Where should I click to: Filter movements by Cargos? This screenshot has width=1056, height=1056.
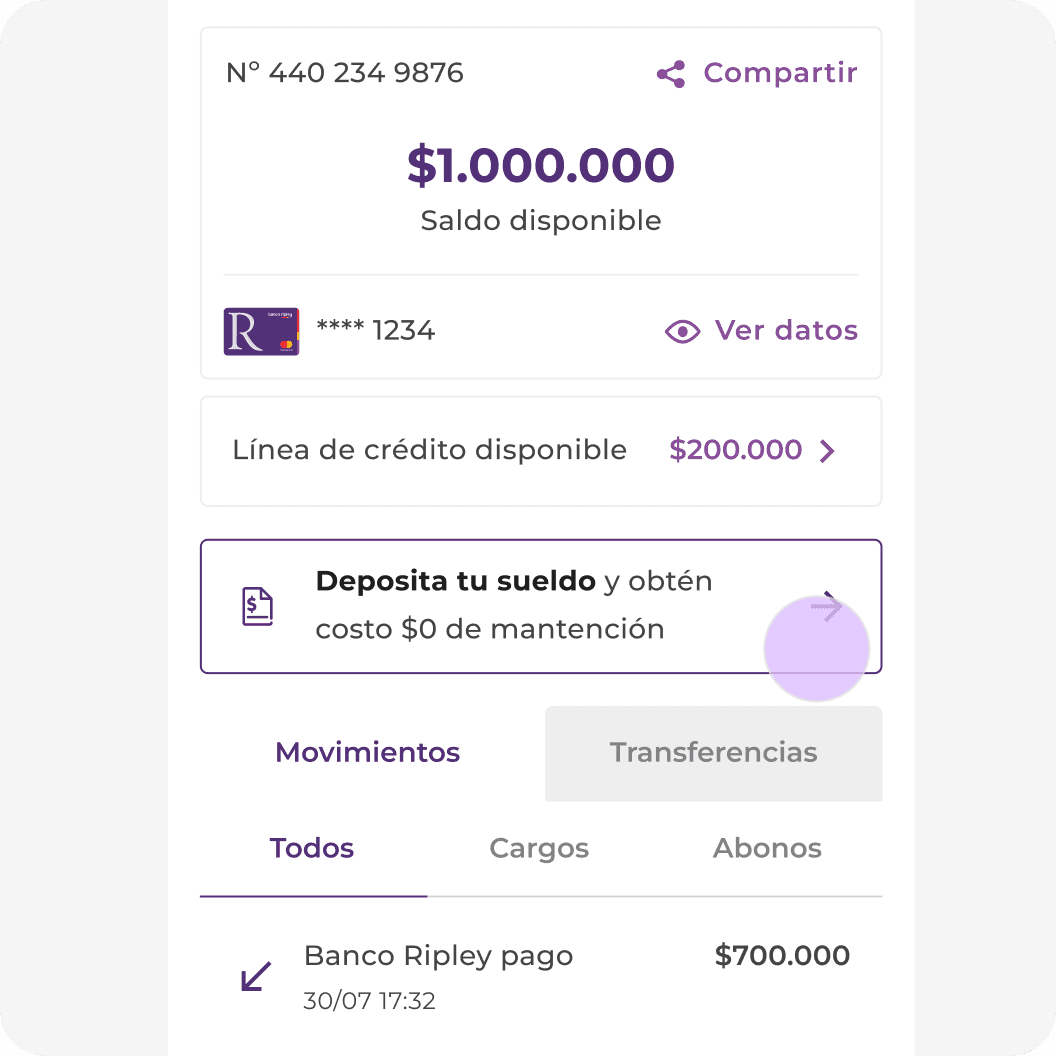click(x=539, y=849)
